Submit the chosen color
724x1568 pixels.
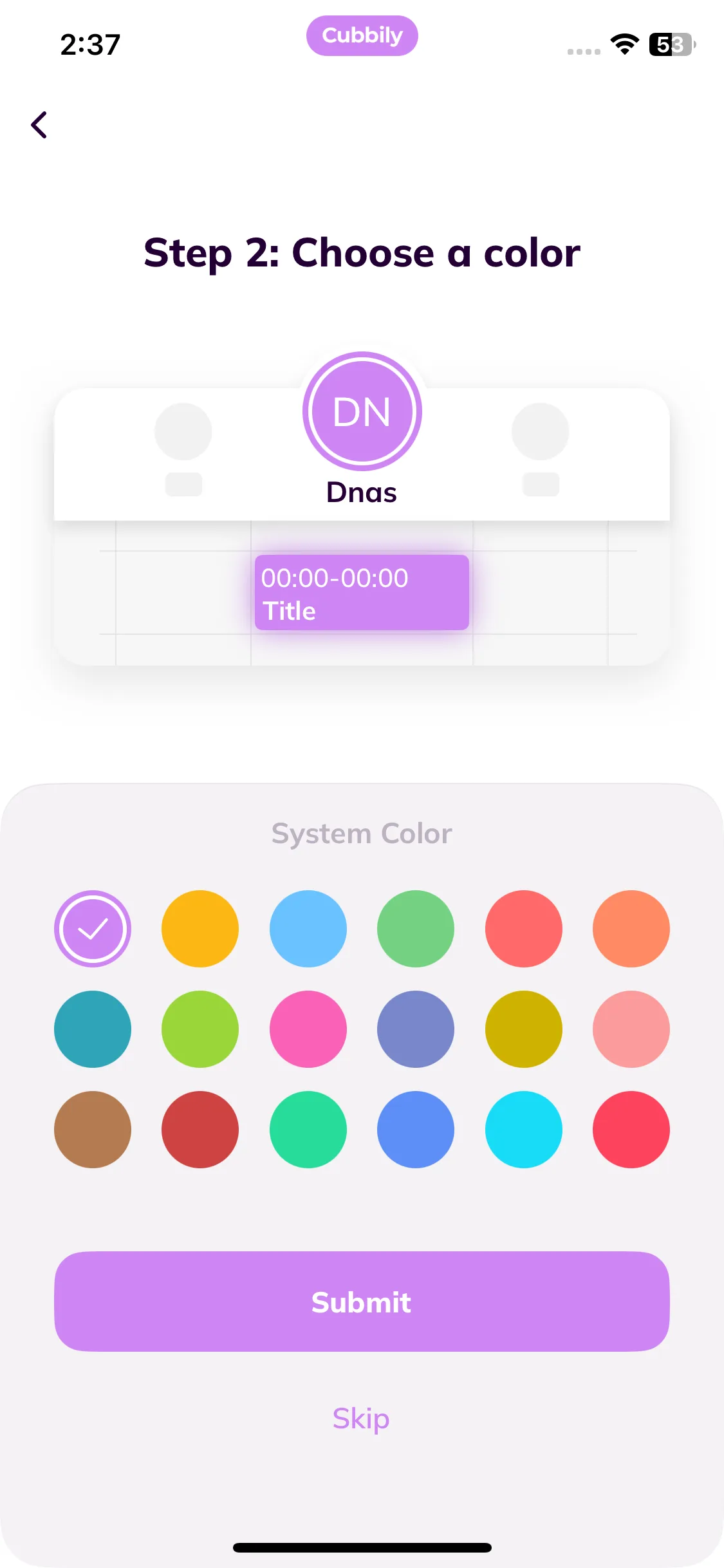click(x=362, y=1302)
